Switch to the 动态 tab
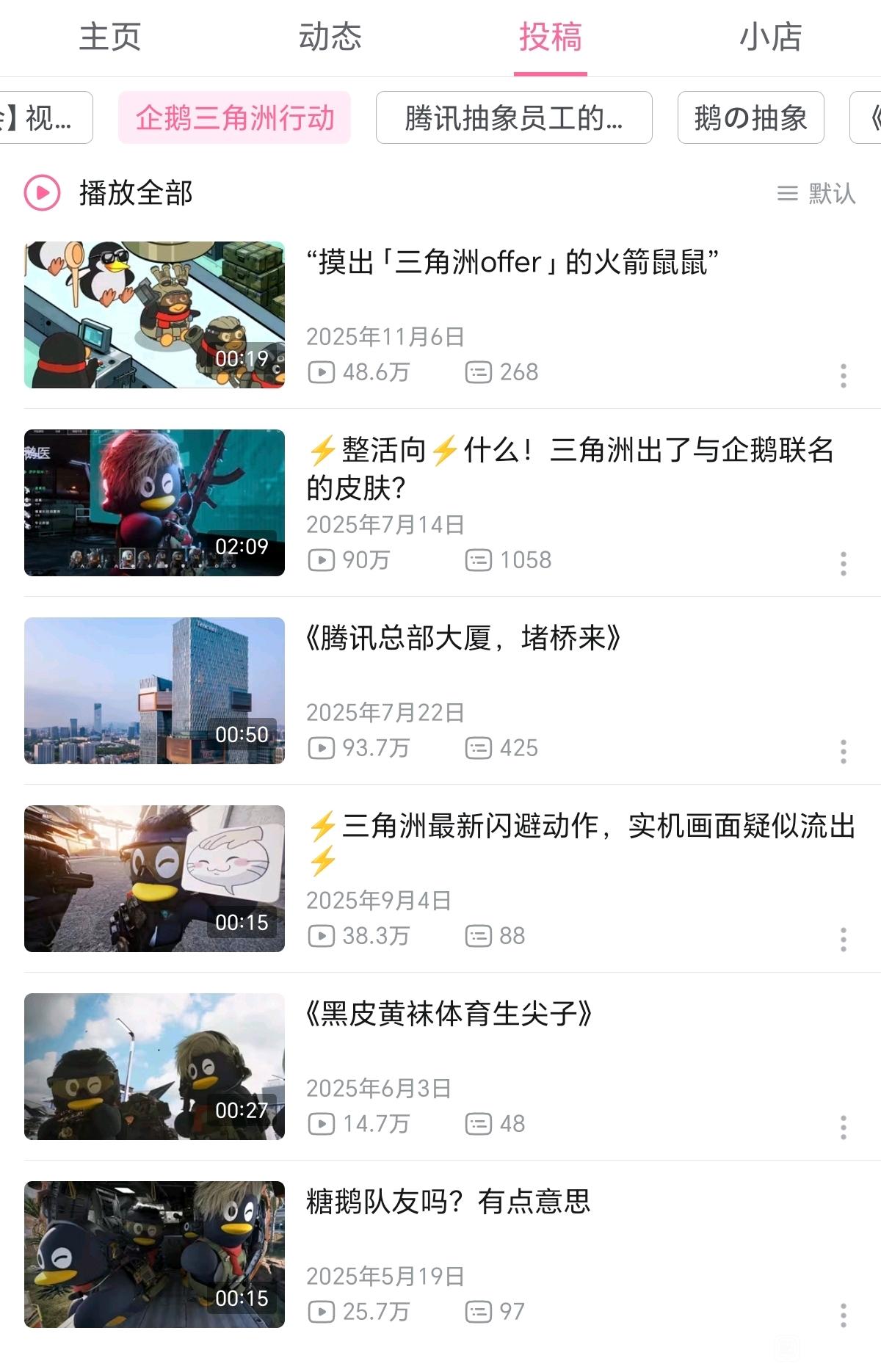The height and width of the screenshot is (1372, 881). coord(330,37)
